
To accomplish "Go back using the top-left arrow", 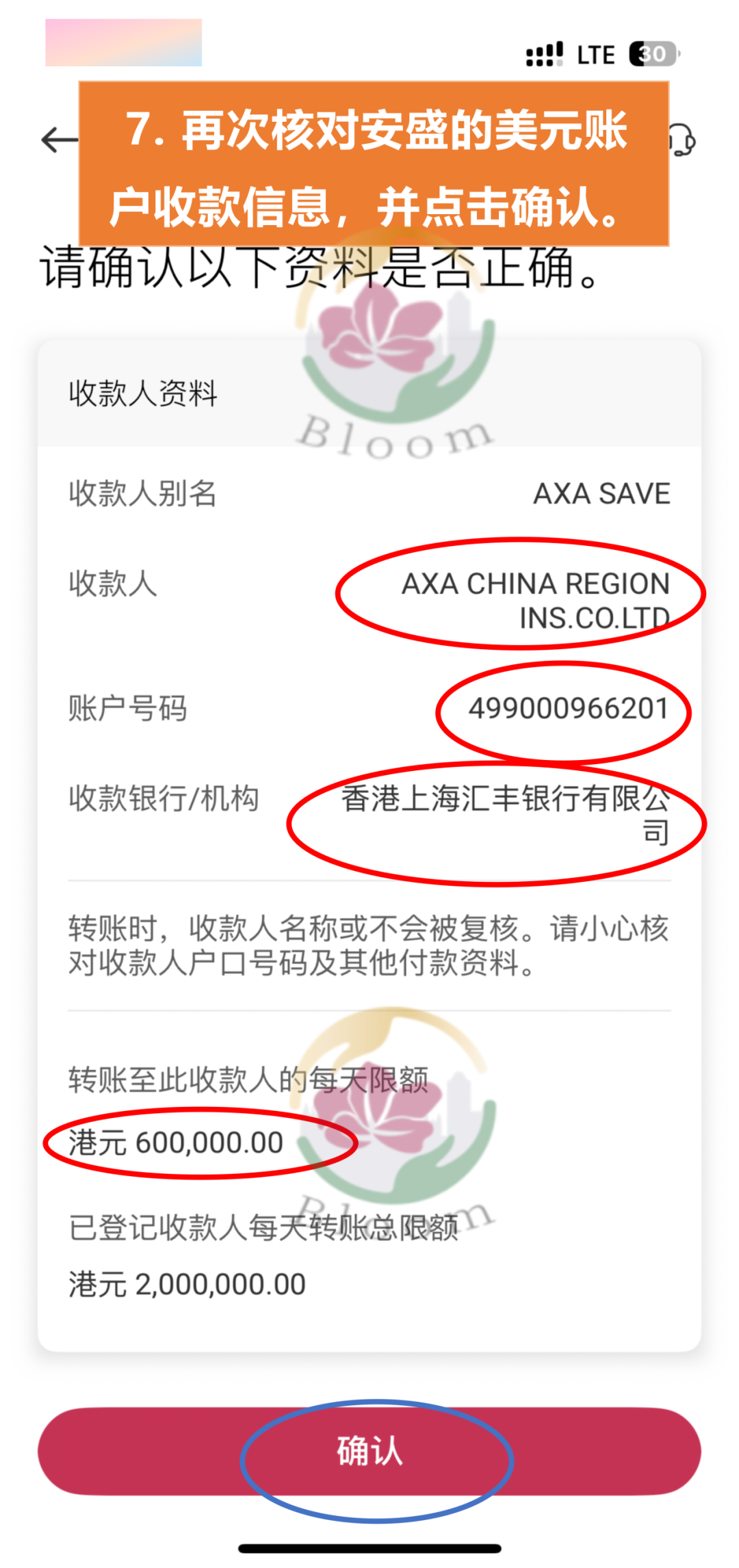I will click(x=59, y=140).
